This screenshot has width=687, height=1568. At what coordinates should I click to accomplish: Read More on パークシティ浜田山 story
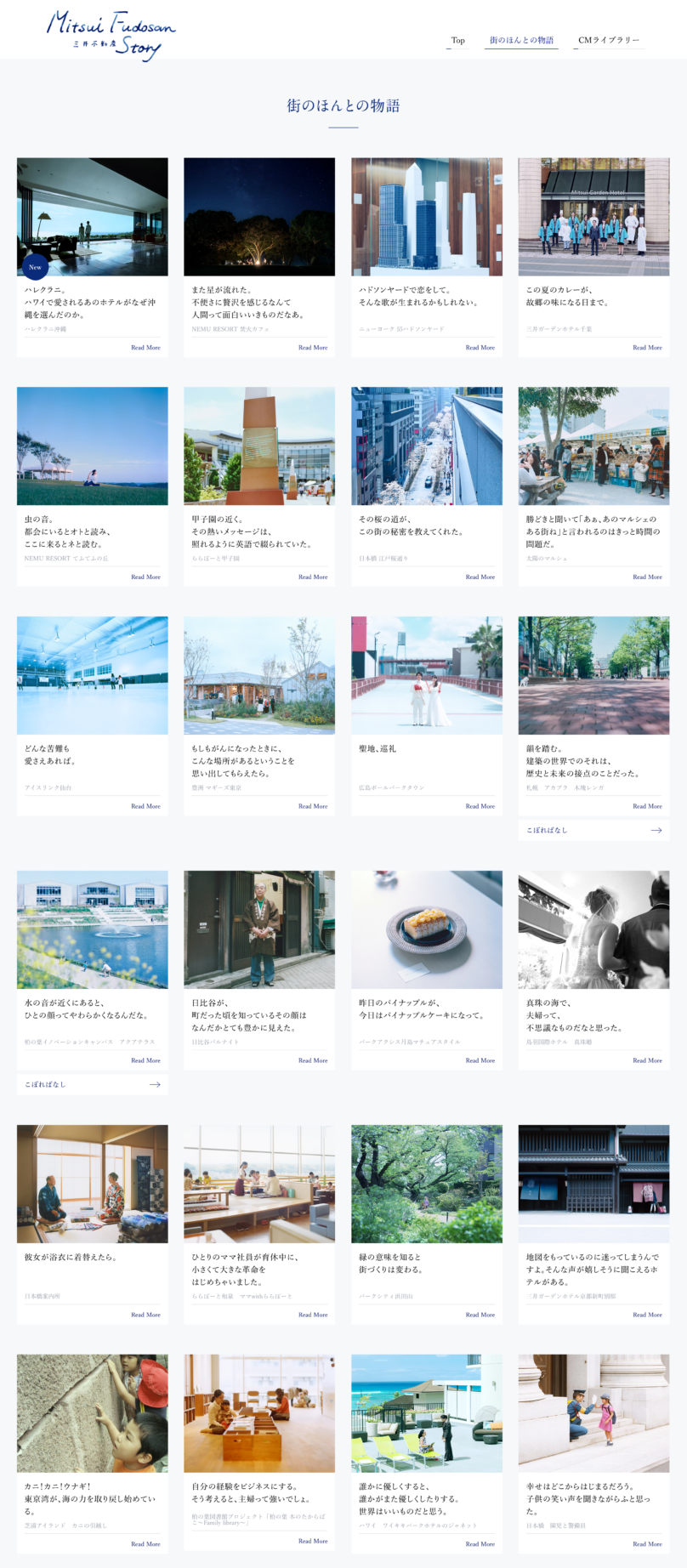pyautogui.click(x=480, y=1315)
